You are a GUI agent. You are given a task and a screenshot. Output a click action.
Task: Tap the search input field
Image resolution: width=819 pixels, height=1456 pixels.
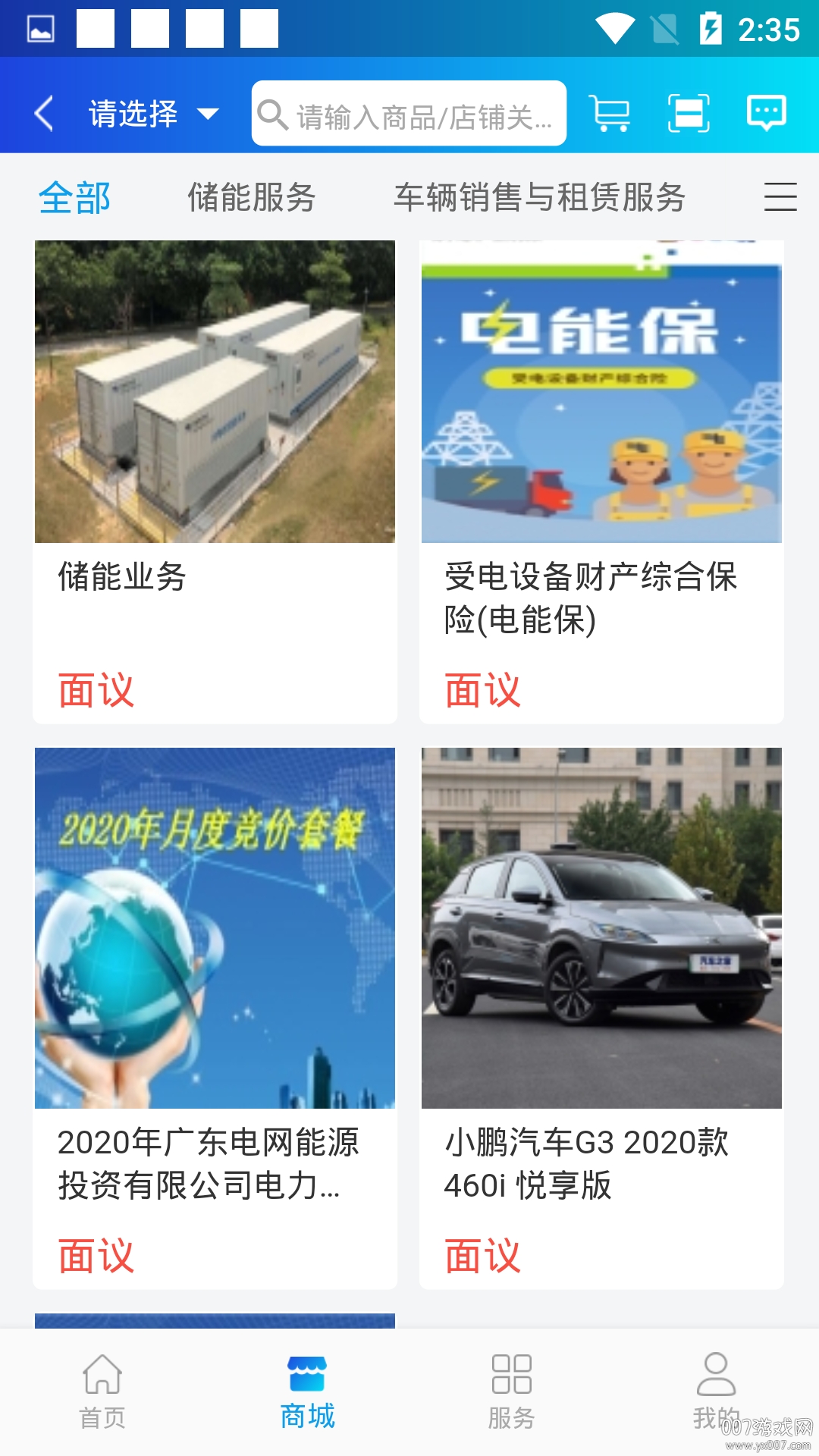pyautogui.click(x=409, y=114)
